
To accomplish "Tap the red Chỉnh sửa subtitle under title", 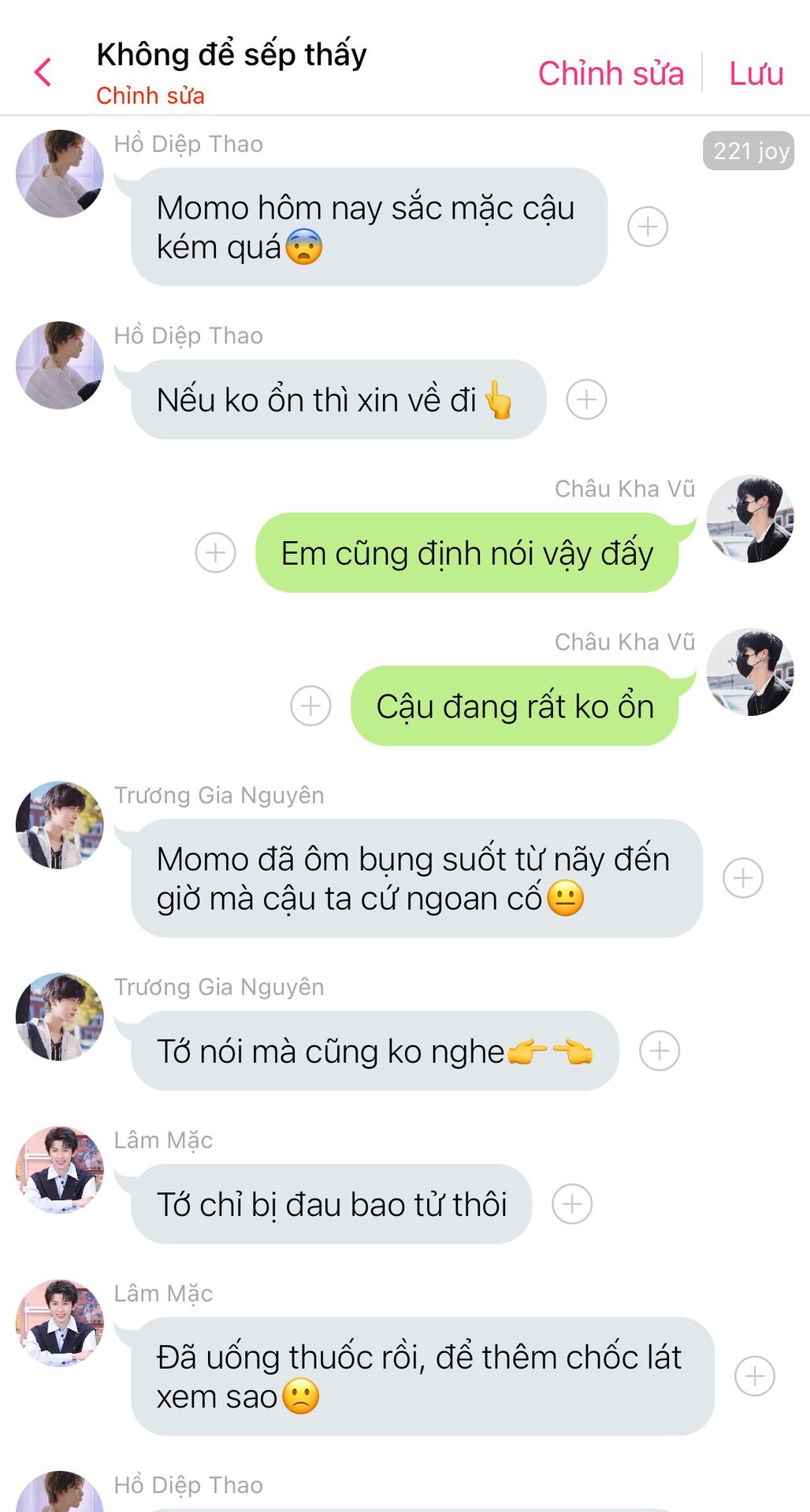I will point(150,96).
